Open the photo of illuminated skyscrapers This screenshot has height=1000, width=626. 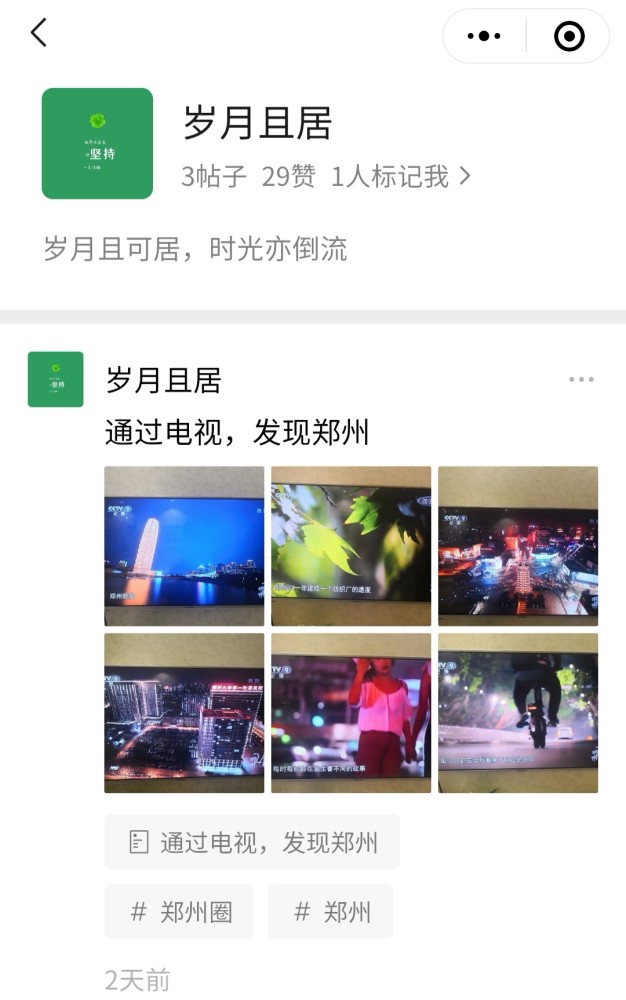[184, 713]
